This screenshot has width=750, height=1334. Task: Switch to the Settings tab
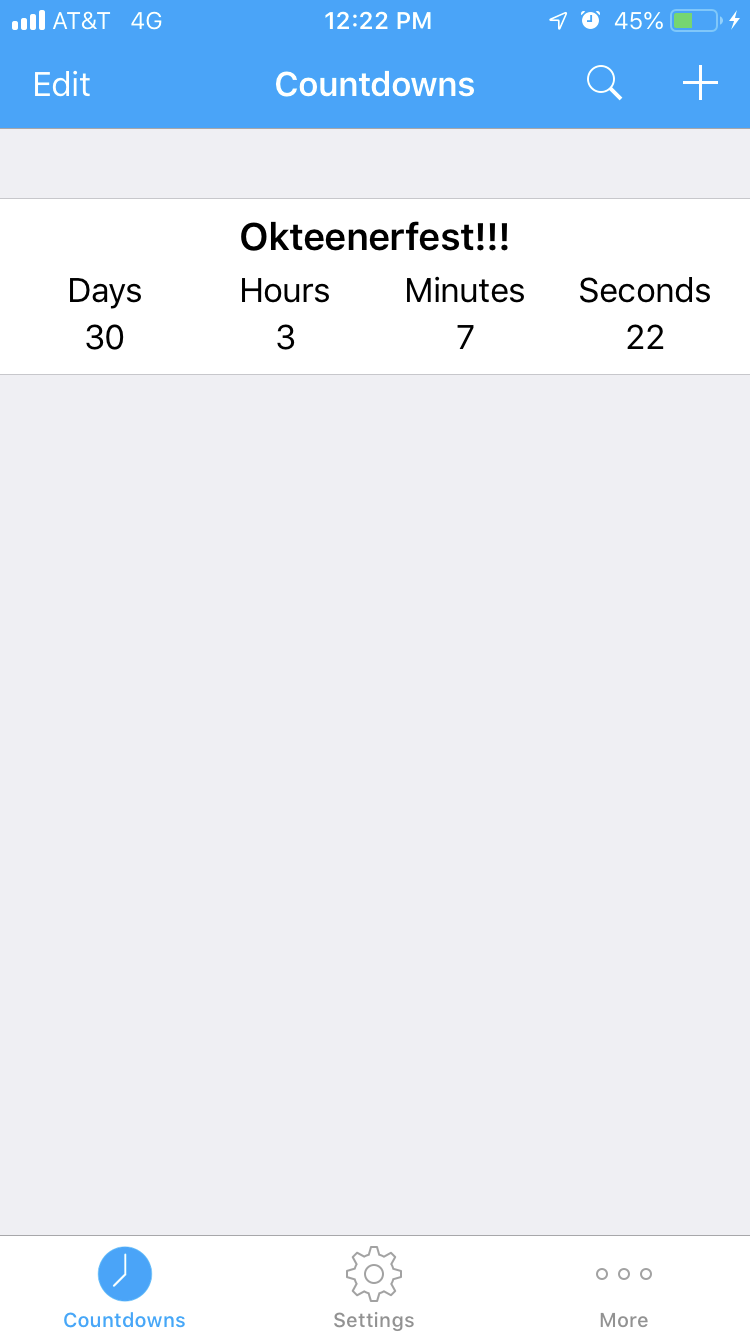(374, 1288)
